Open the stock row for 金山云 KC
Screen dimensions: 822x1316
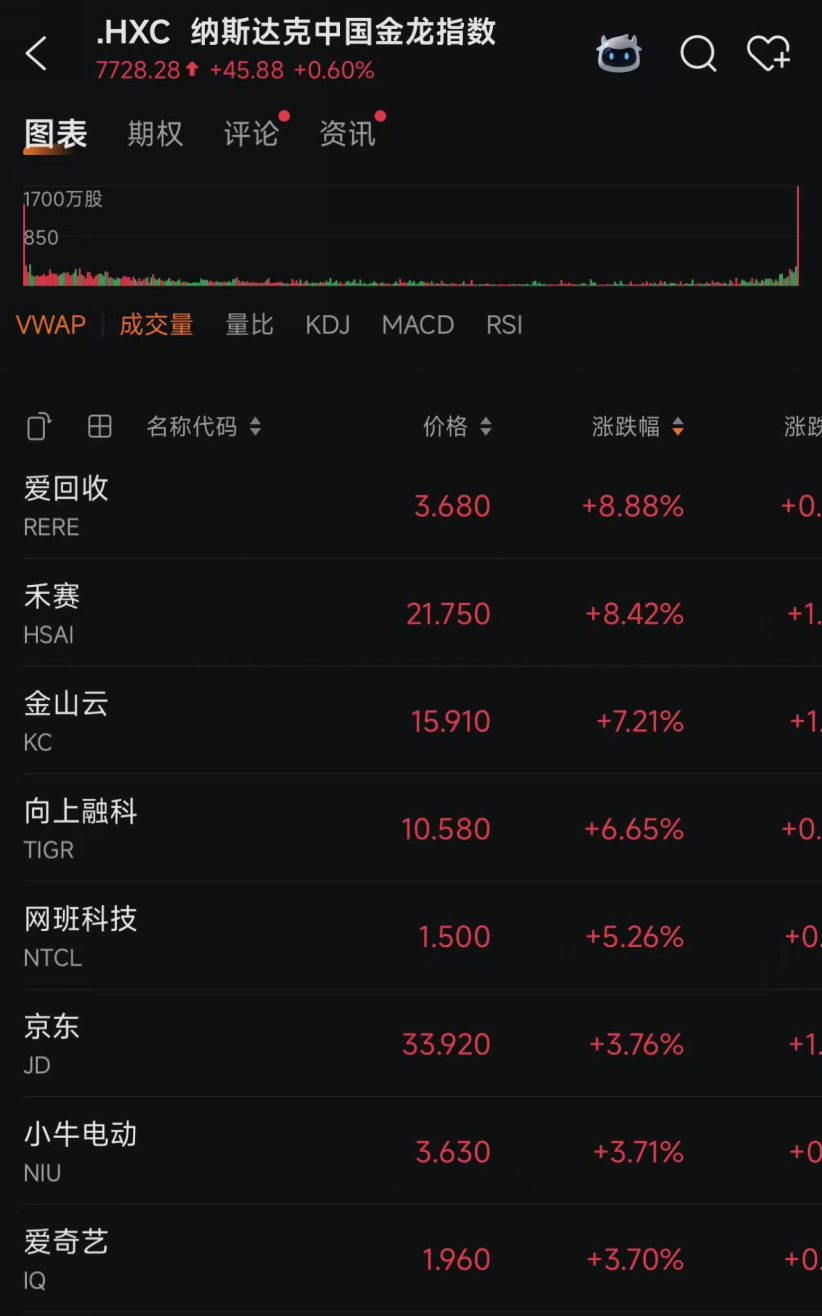click(300, 721)
